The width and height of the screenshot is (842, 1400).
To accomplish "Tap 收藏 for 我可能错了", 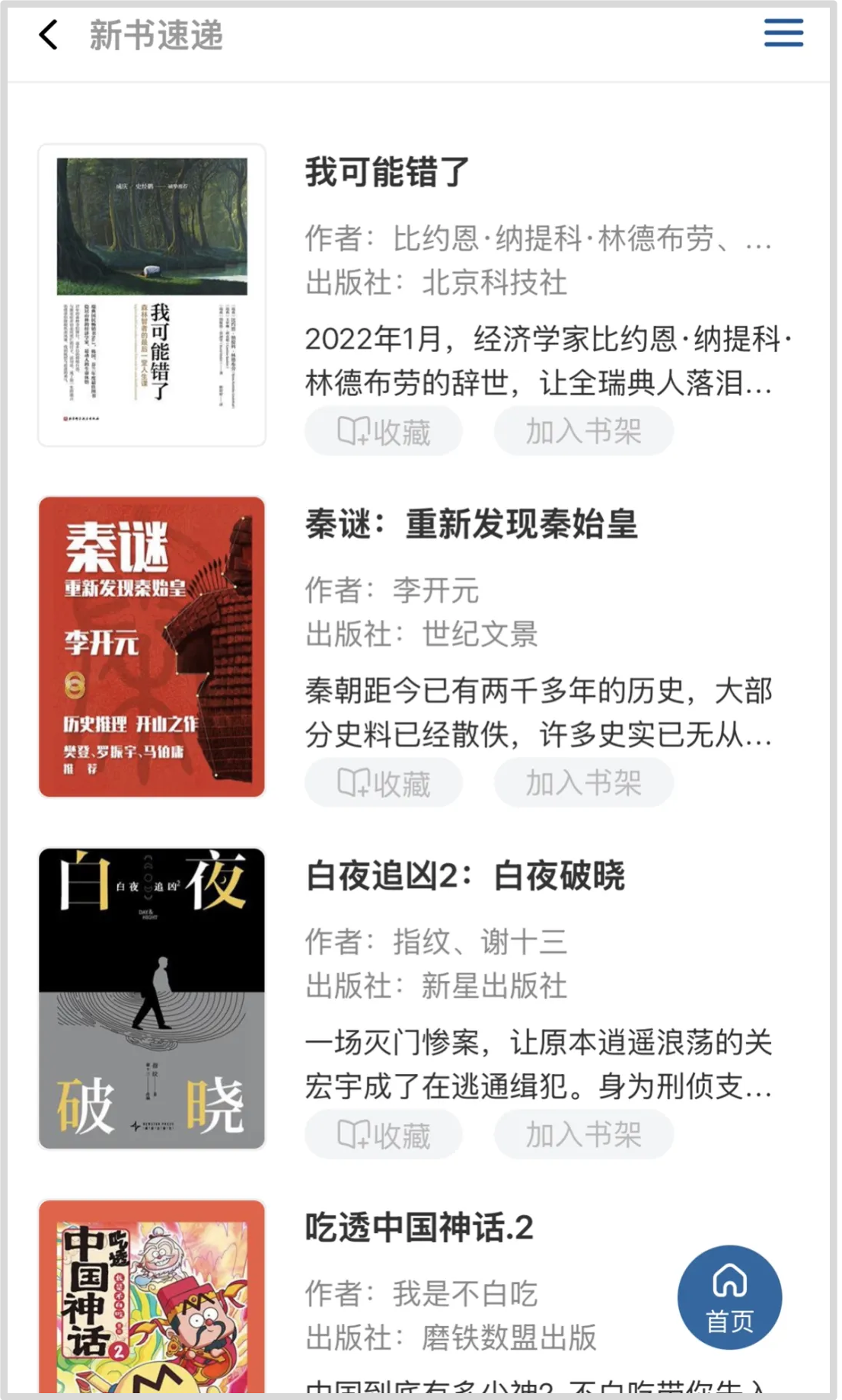I will (384, 431).
